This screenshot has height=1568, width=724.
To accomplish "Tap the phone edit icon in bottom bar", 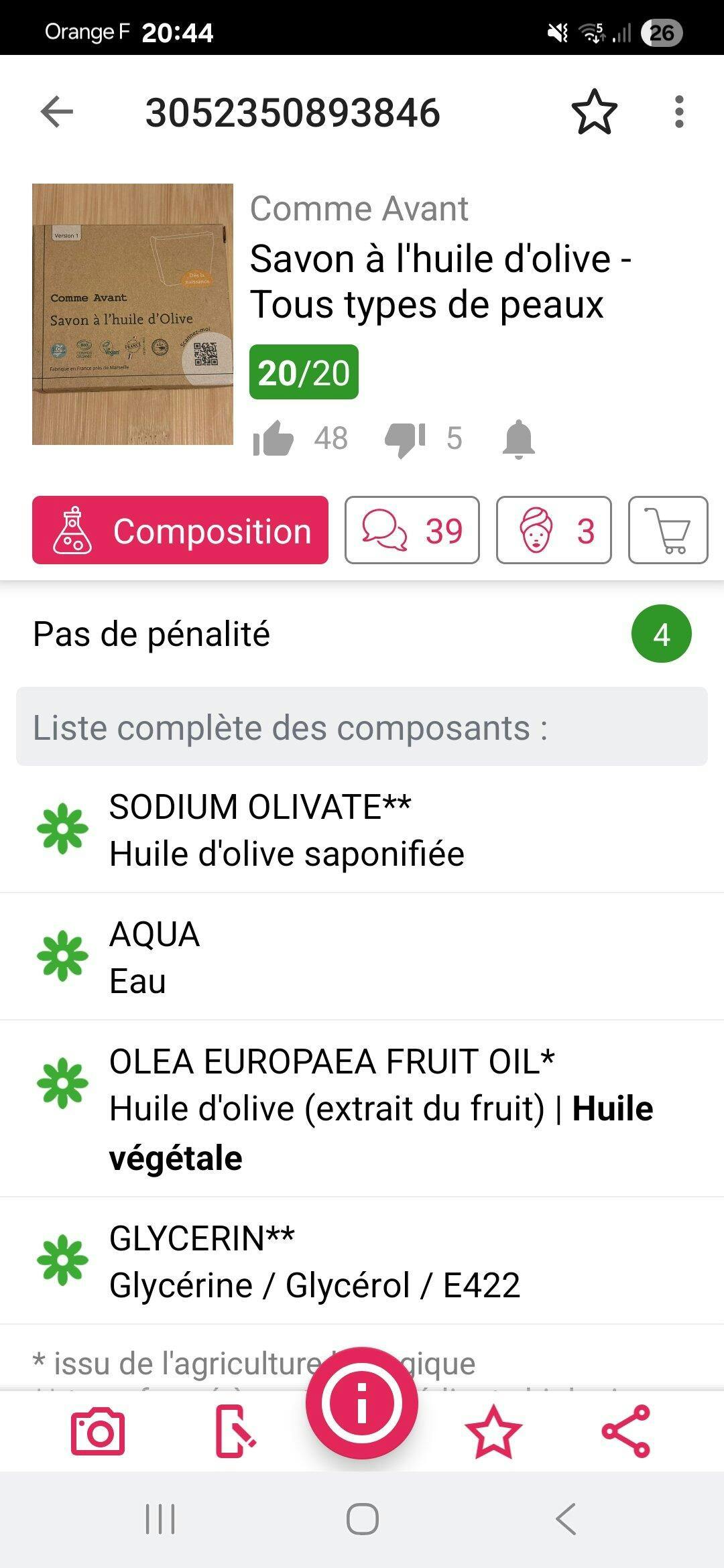I will pos(235,1433).
